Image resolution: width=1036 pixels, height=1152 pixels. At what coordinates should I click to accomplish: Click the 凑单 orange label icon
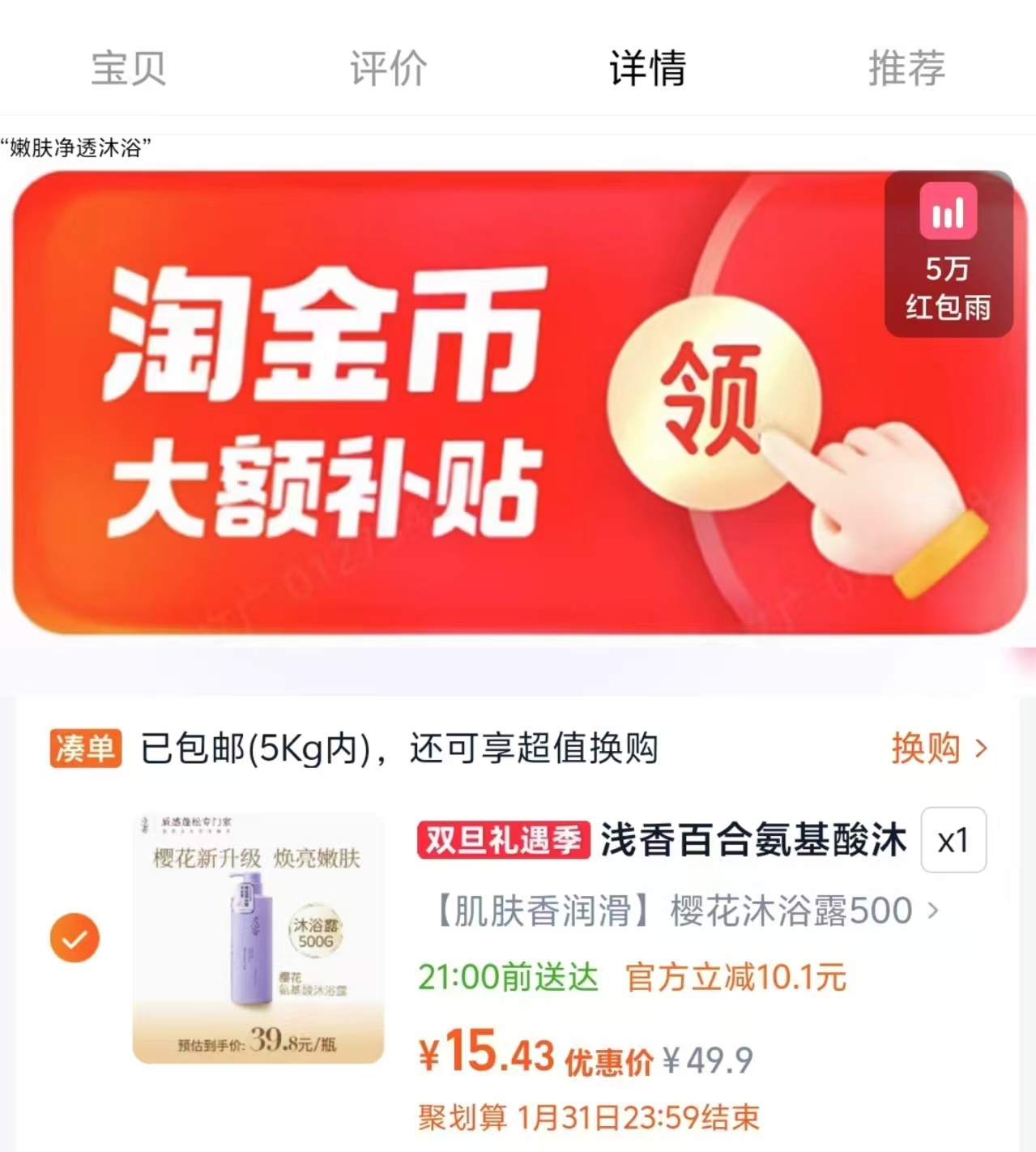pos(87,750)
